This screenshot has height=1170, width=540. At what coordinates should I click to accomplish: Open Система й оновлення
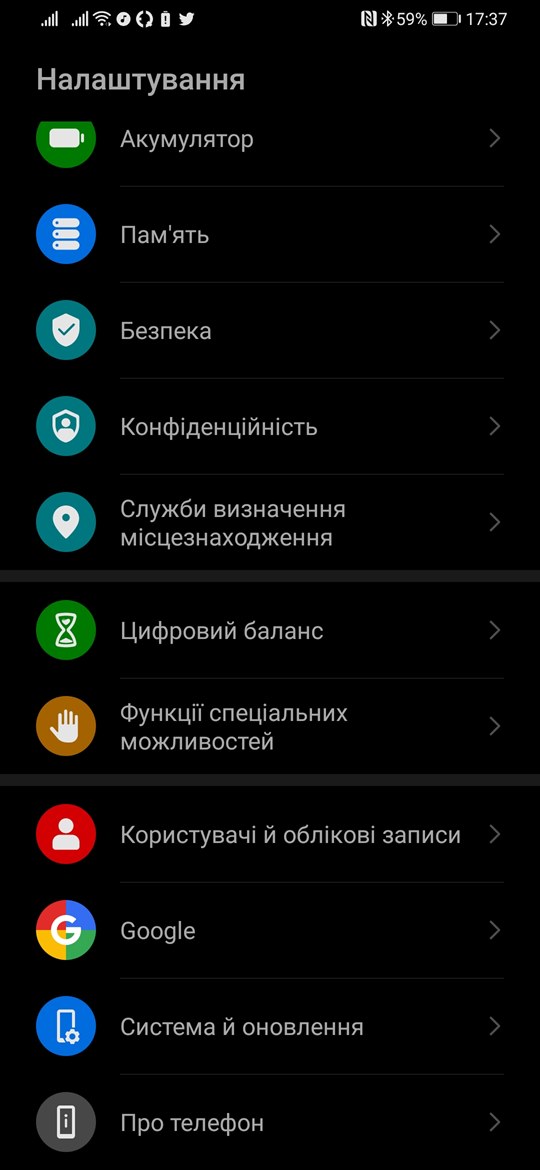tap(270, 1027)
